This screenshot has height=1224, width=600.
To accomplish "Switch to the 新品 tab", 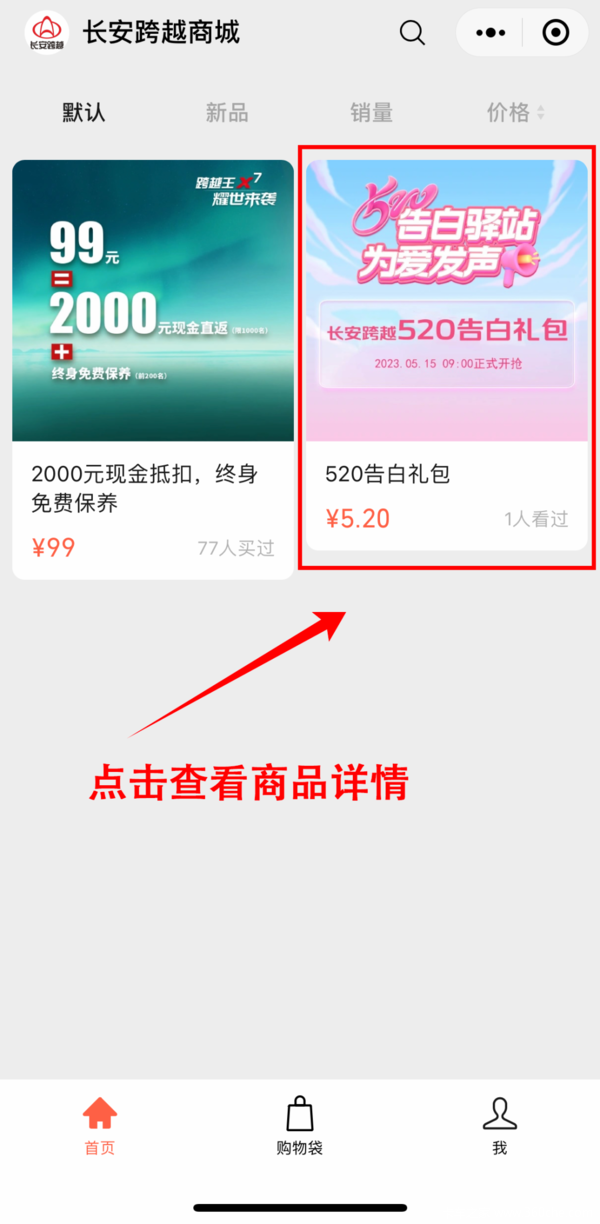I will 227,113.
